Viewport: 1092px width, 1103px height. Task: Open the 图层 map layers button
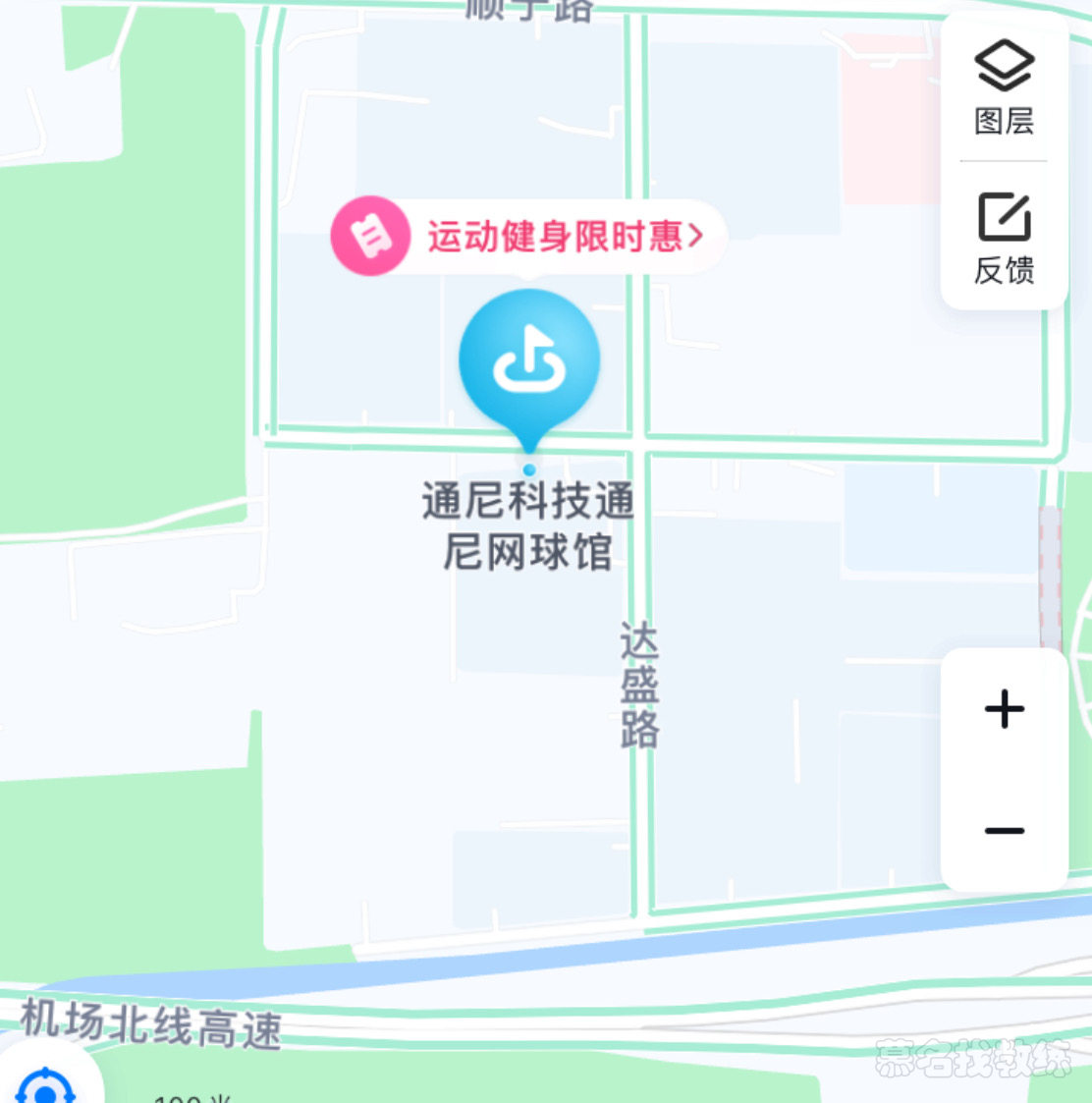tap(1004, 86)
